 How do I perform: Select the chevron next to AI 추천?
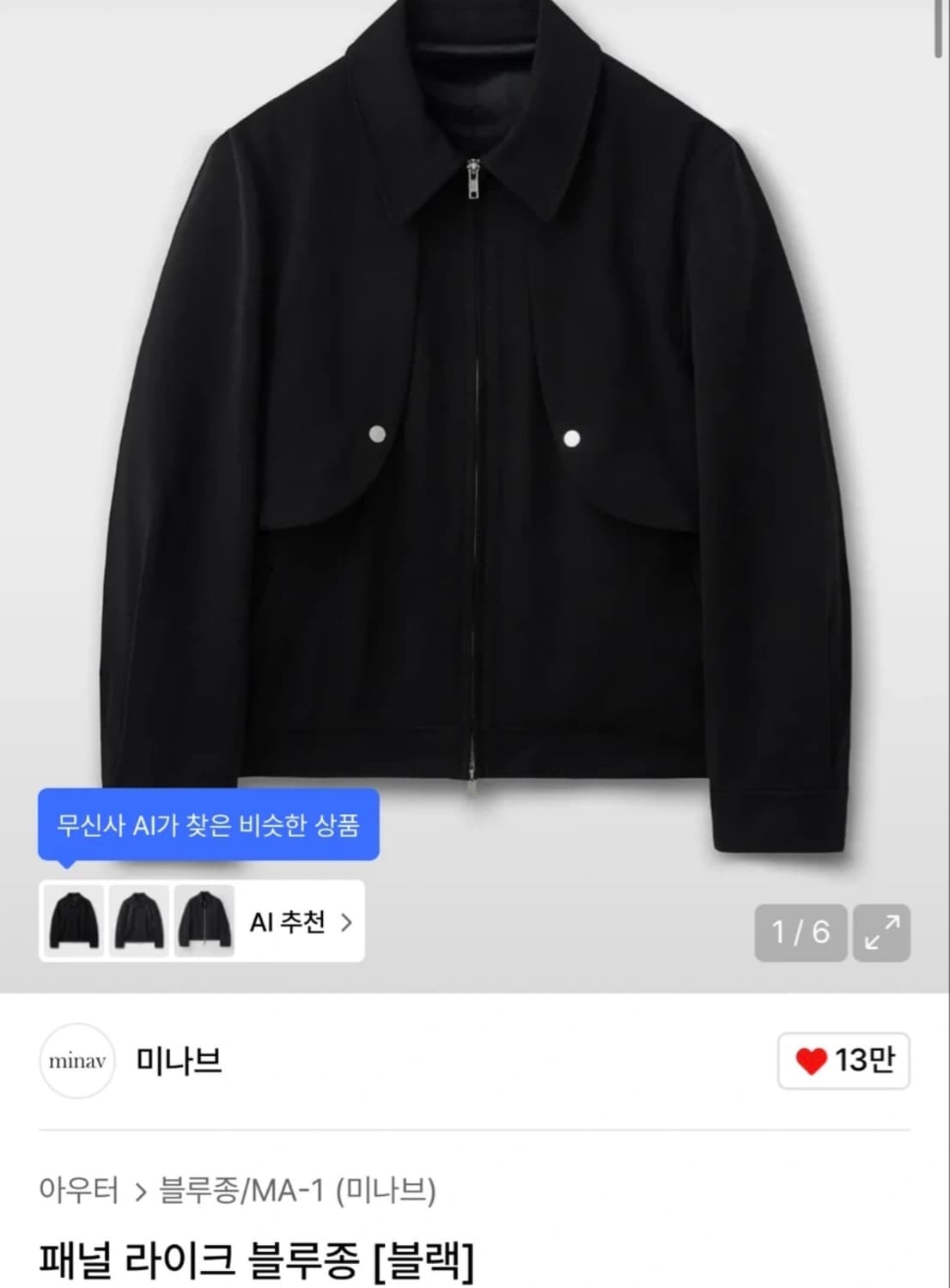[x=347, y=921]
